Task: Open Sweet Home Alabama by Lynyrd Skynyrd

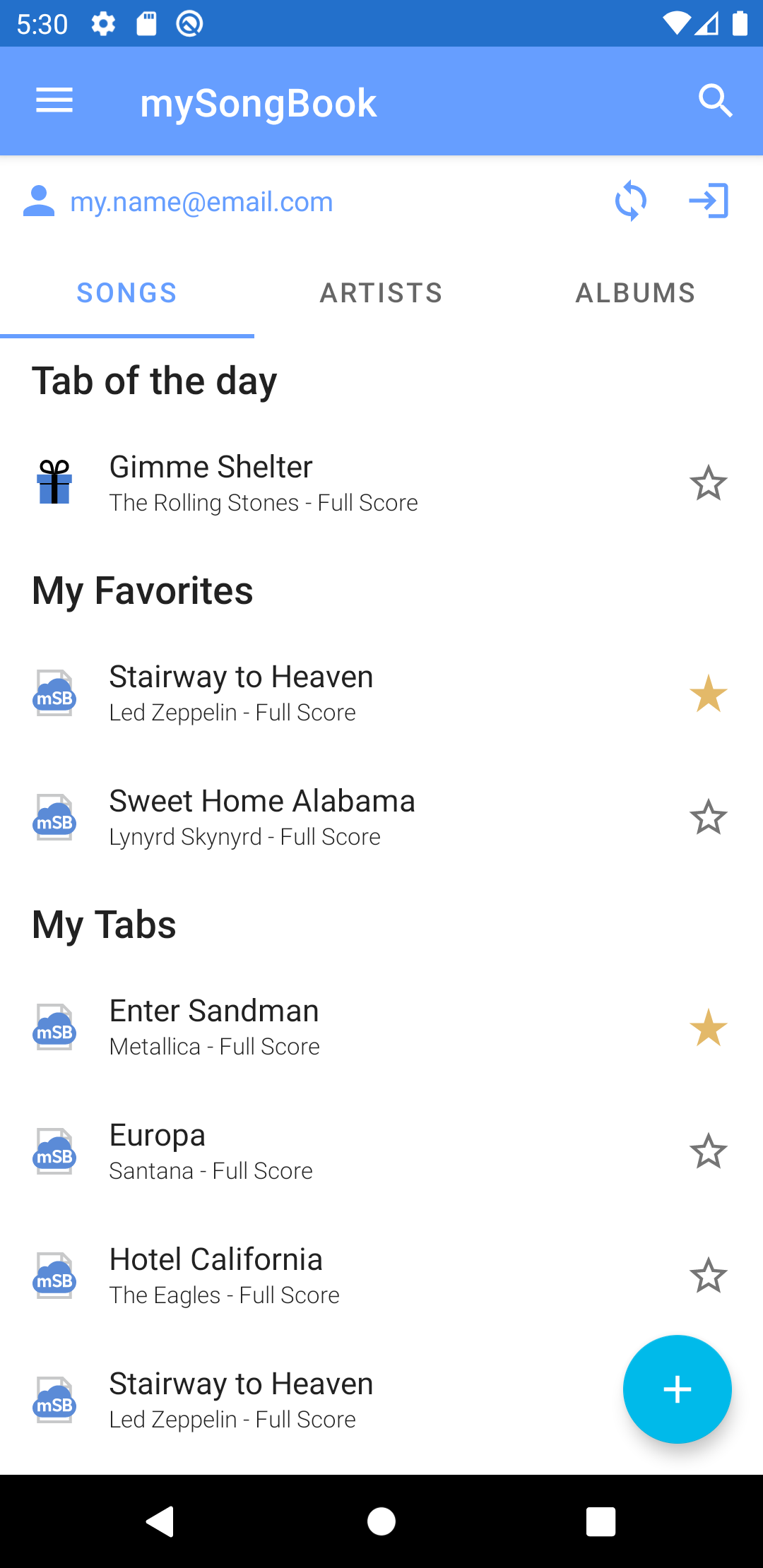Action: click(x=261, y=817)
